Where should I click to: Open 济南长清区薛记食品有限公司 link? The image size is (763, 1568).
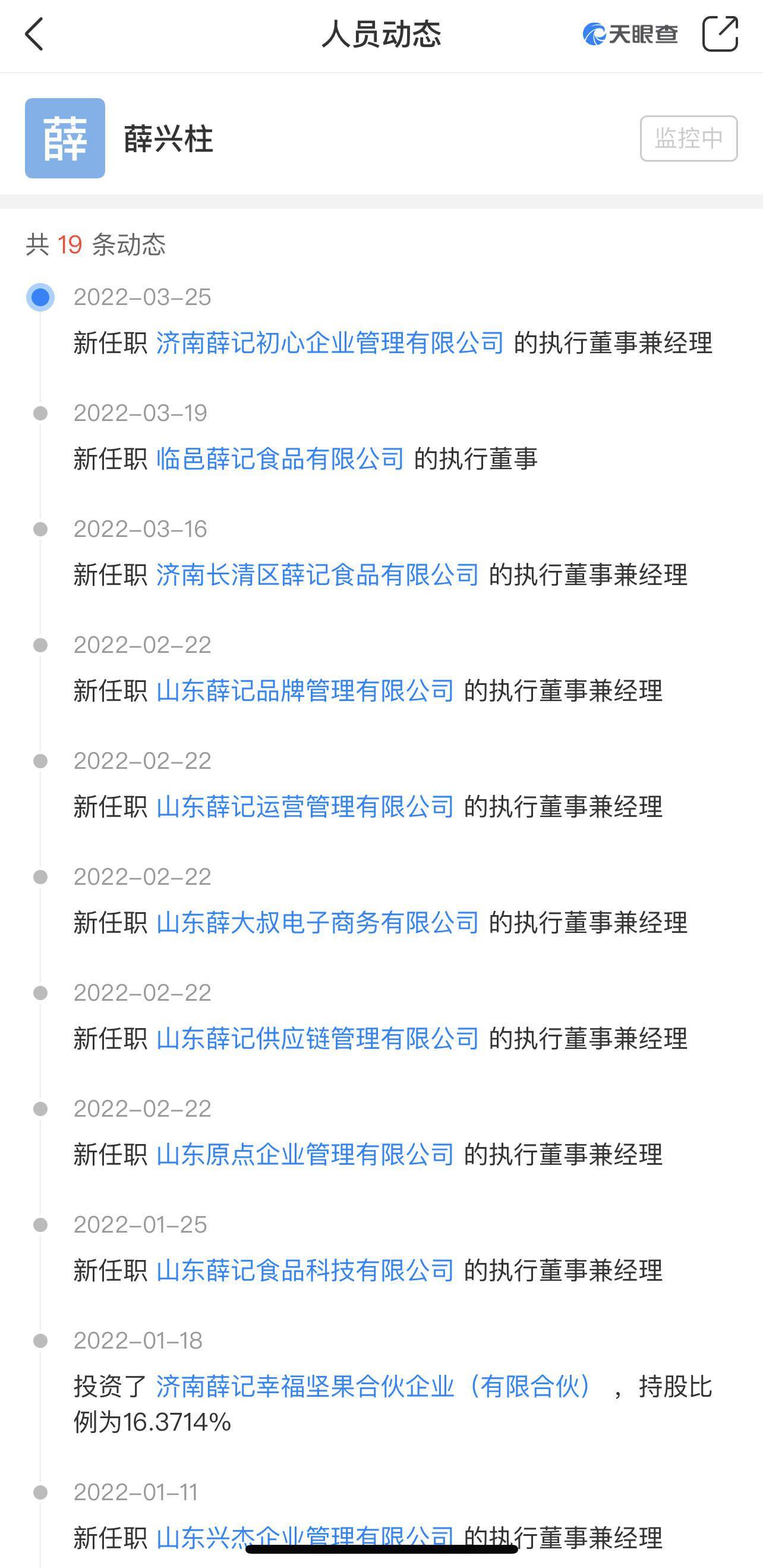(317, 574)
